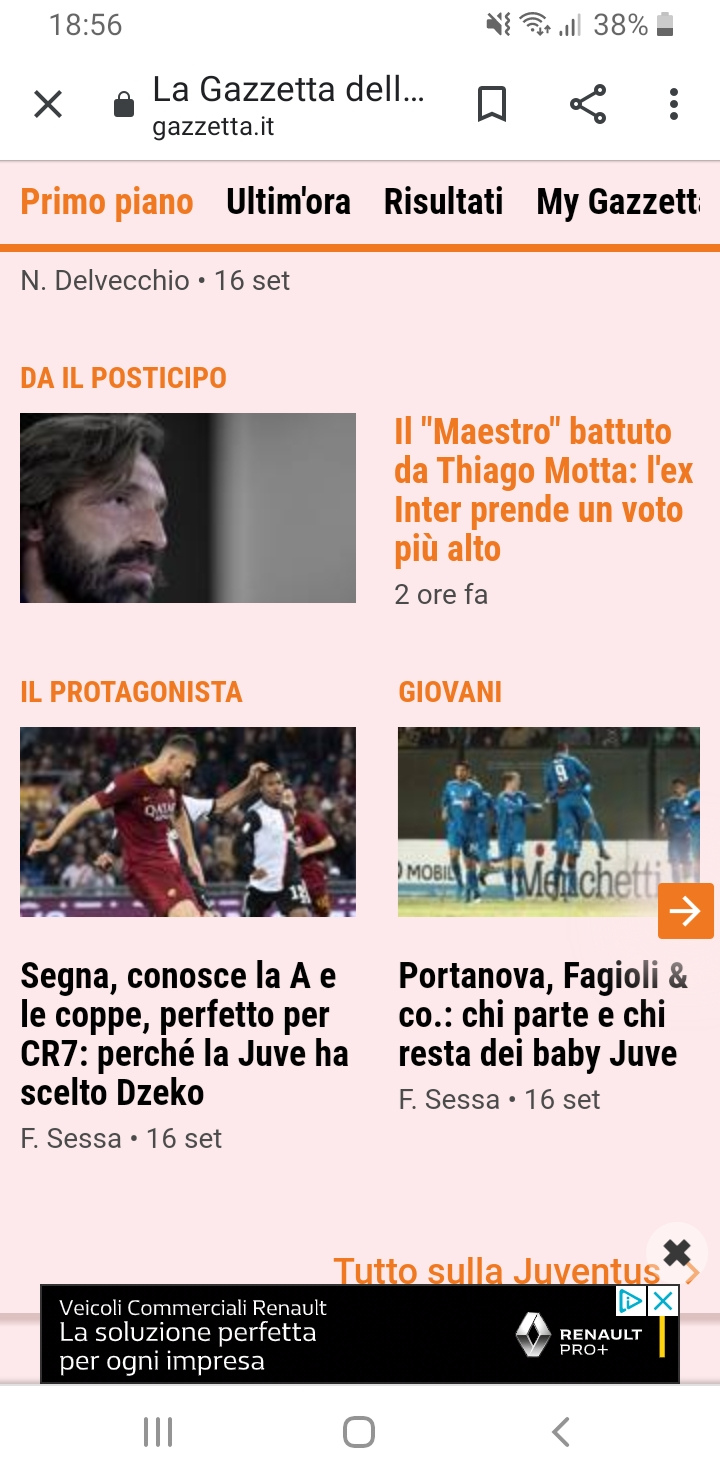Screen dimensions: 720x1480
Task: Open the Risultati tab
Action: point(443,202)
